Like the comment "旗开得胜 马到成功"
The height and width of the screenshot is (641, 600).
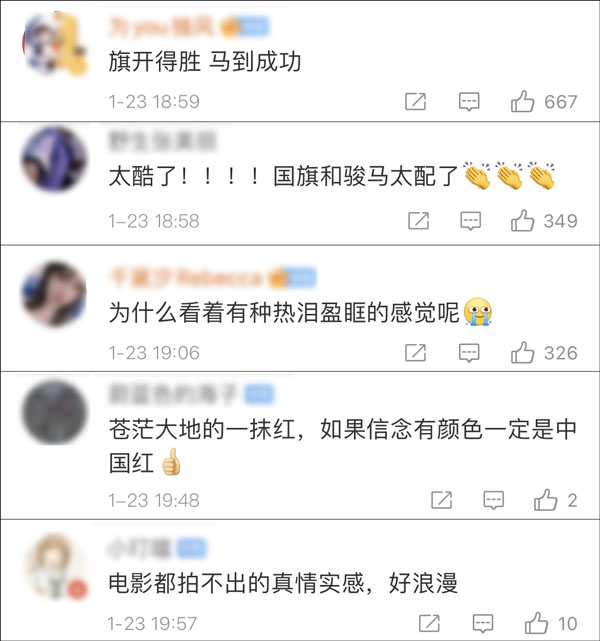coord(523,102)
